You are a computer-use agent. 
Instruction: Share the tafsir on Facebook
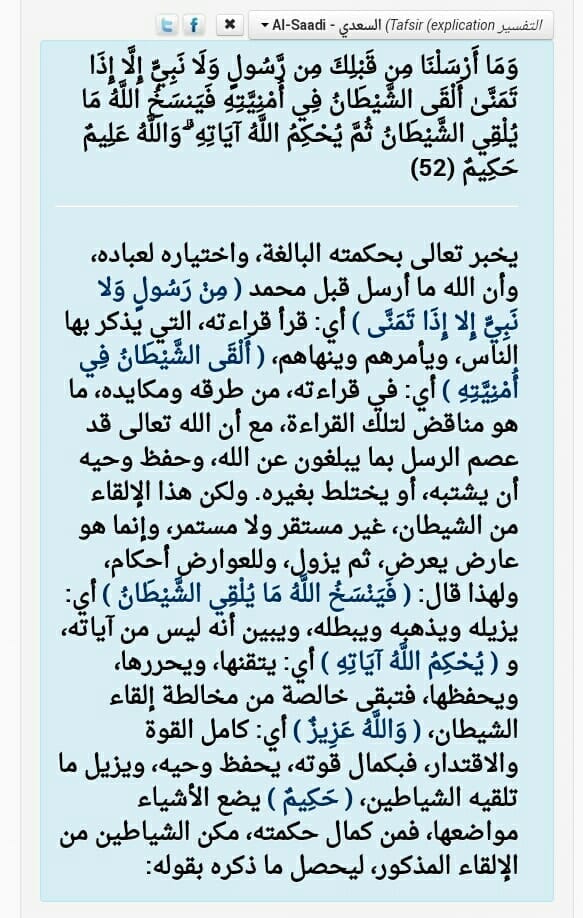194,25
